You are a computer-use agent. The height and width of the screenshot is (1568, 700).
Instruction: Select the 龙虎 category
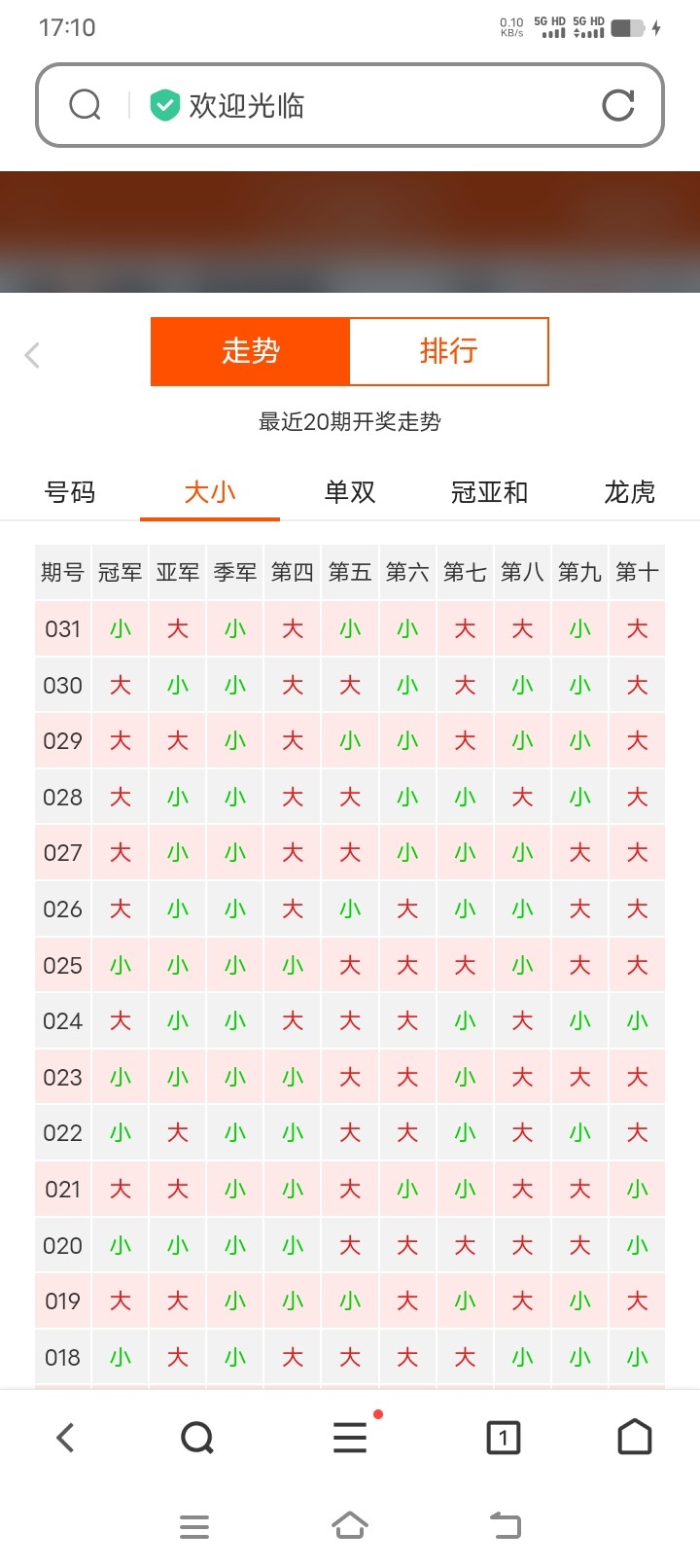[630, 493]
